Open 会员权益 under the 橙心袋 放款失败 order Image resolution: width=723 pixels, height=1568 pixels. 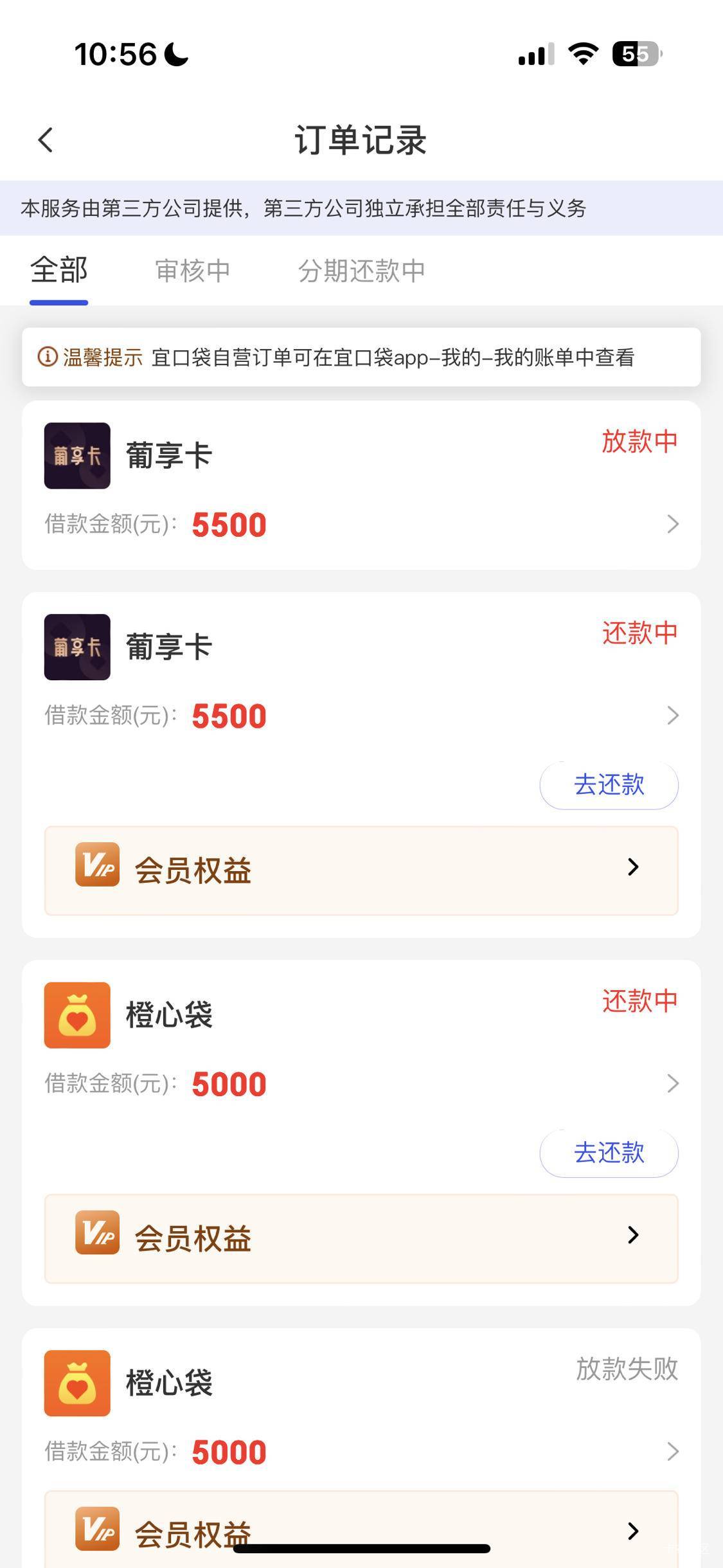pyautogui.click(x=361, y=1529)
